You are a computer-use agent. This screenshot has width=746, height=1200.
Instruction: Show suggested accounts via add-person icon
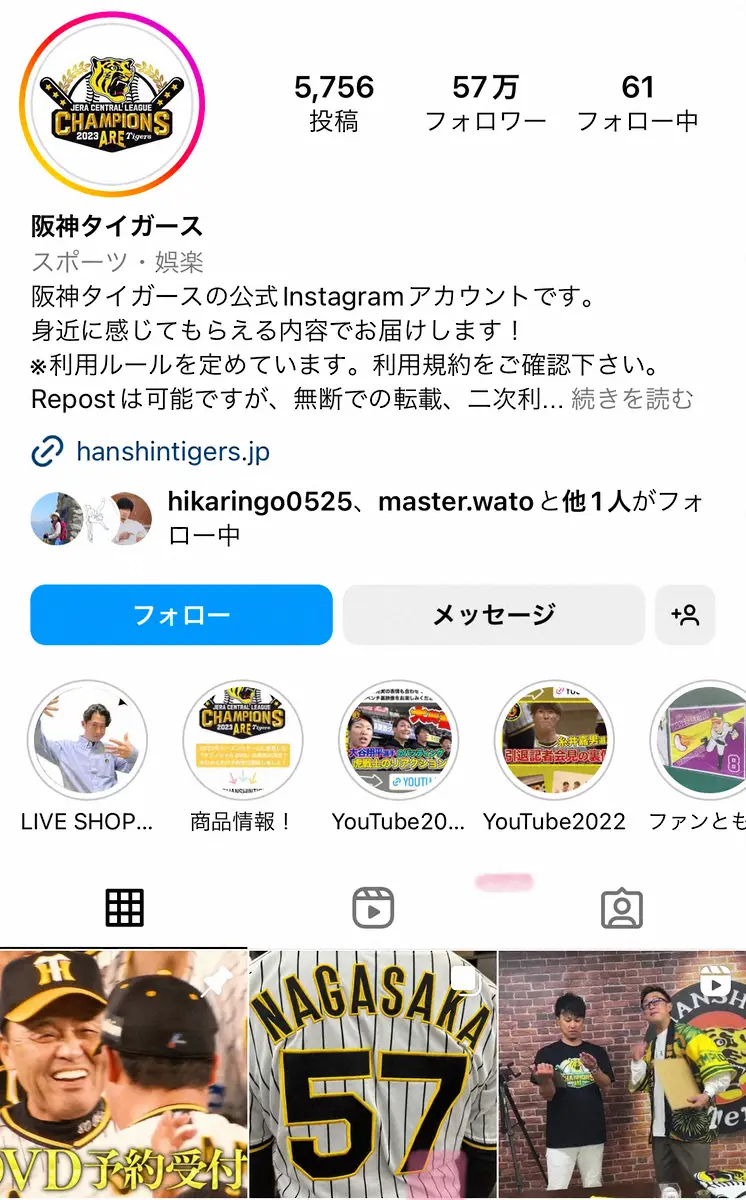pyautogui.click(x=685, y=614)
